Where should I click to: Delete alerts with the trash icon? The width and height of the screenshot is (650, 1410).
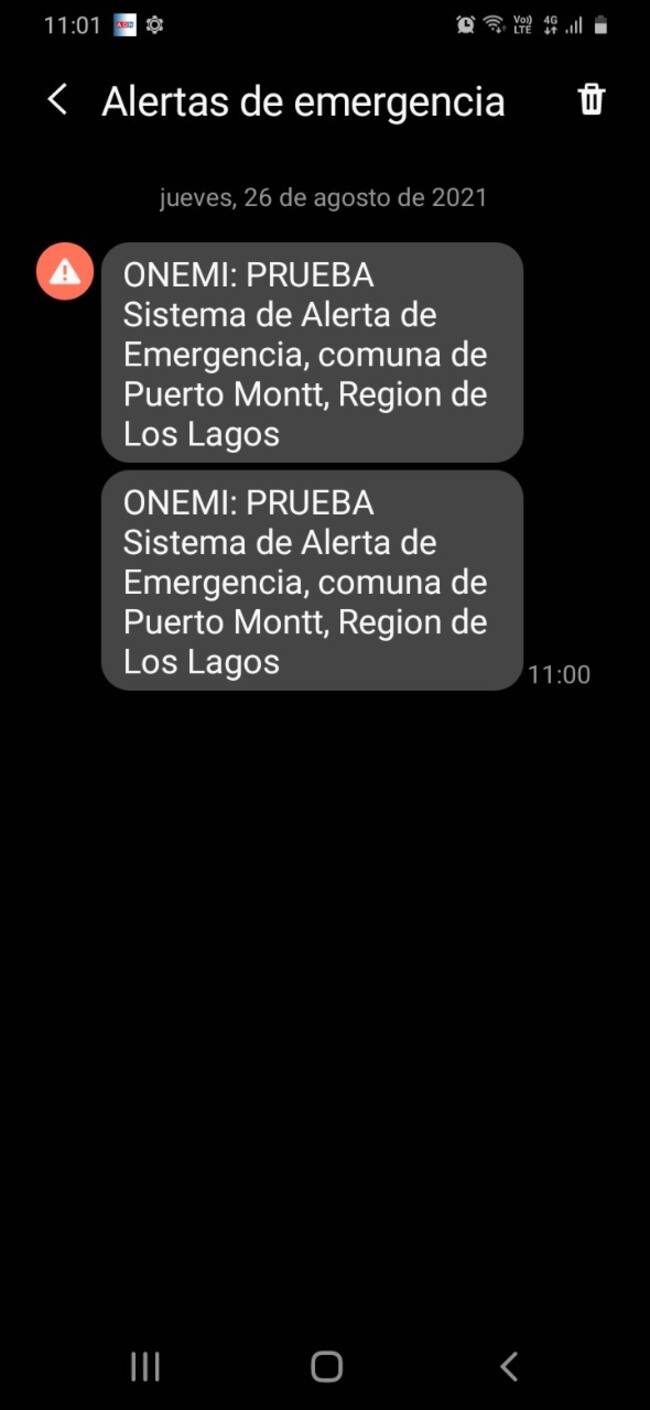click(x=591, y=100)
